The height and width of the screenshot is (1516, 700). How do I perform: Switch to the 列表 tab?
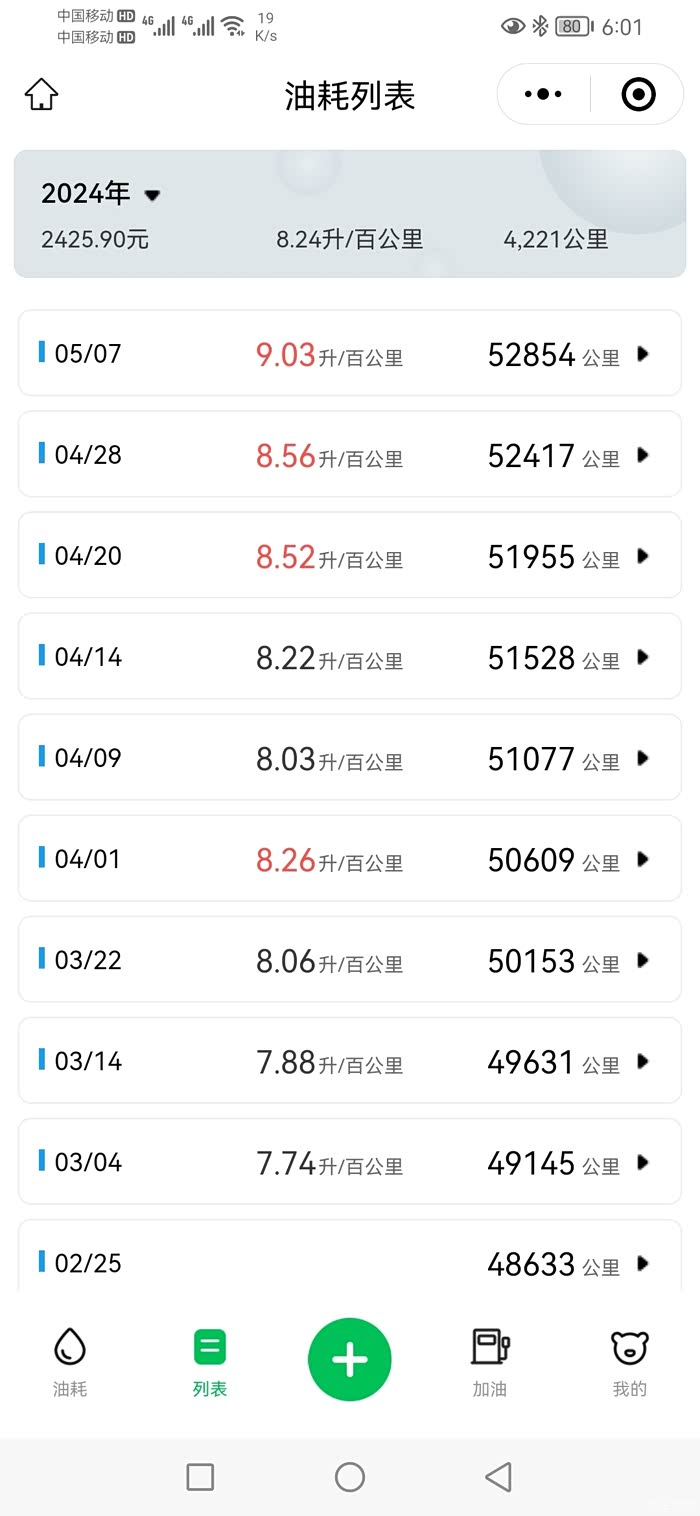click(210, 1360)
